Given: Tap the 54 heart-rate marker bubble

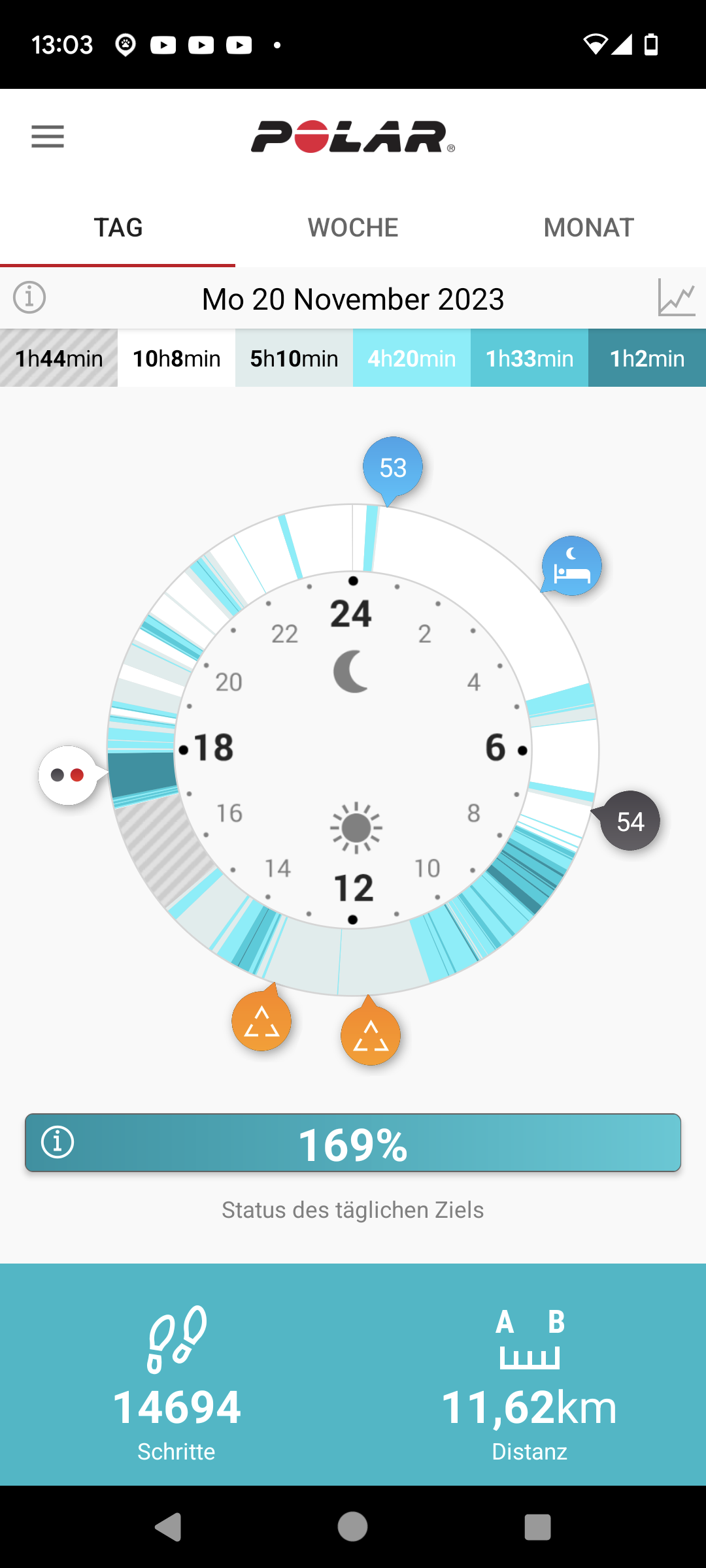Looking at the screenshot, I should [629, 821].
